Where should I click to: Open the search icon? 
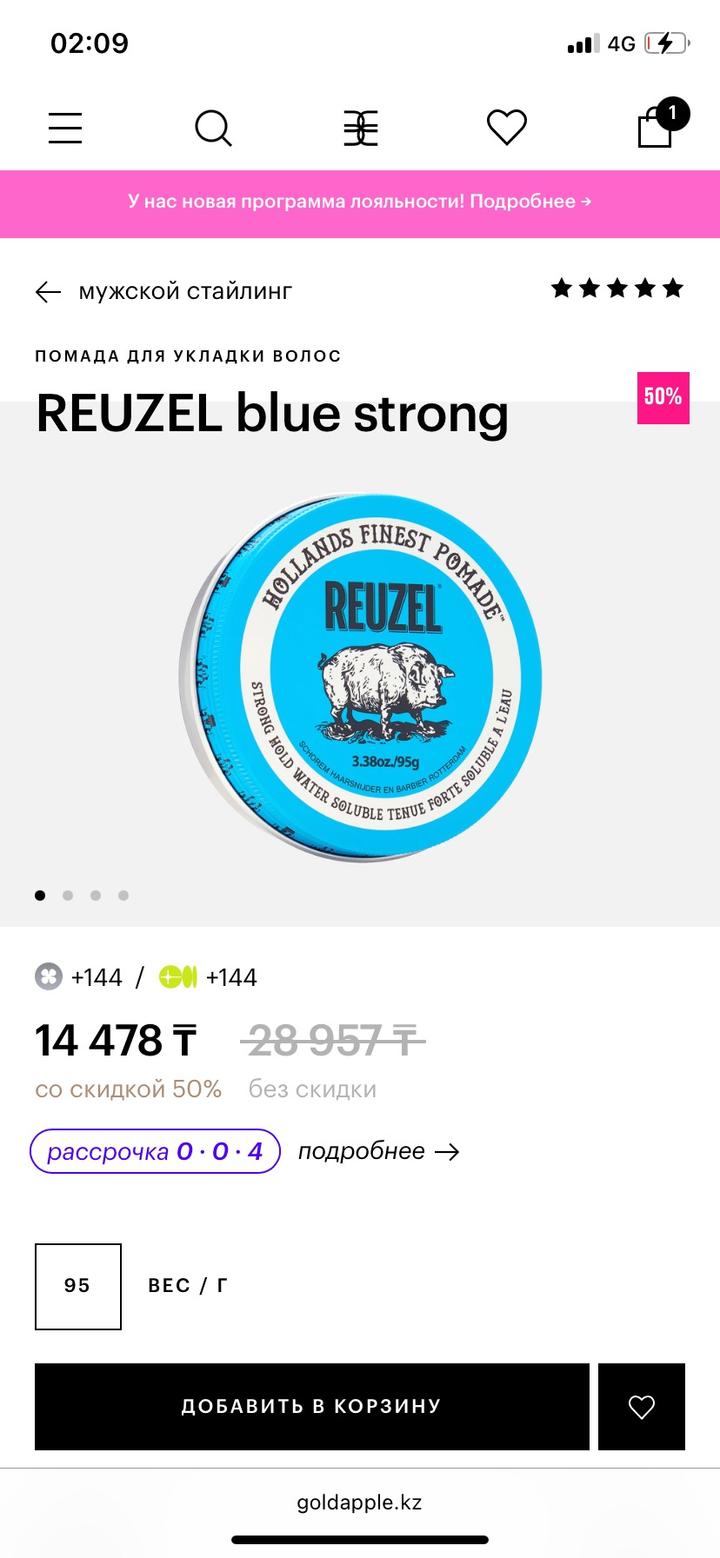(x=213, y=128)
